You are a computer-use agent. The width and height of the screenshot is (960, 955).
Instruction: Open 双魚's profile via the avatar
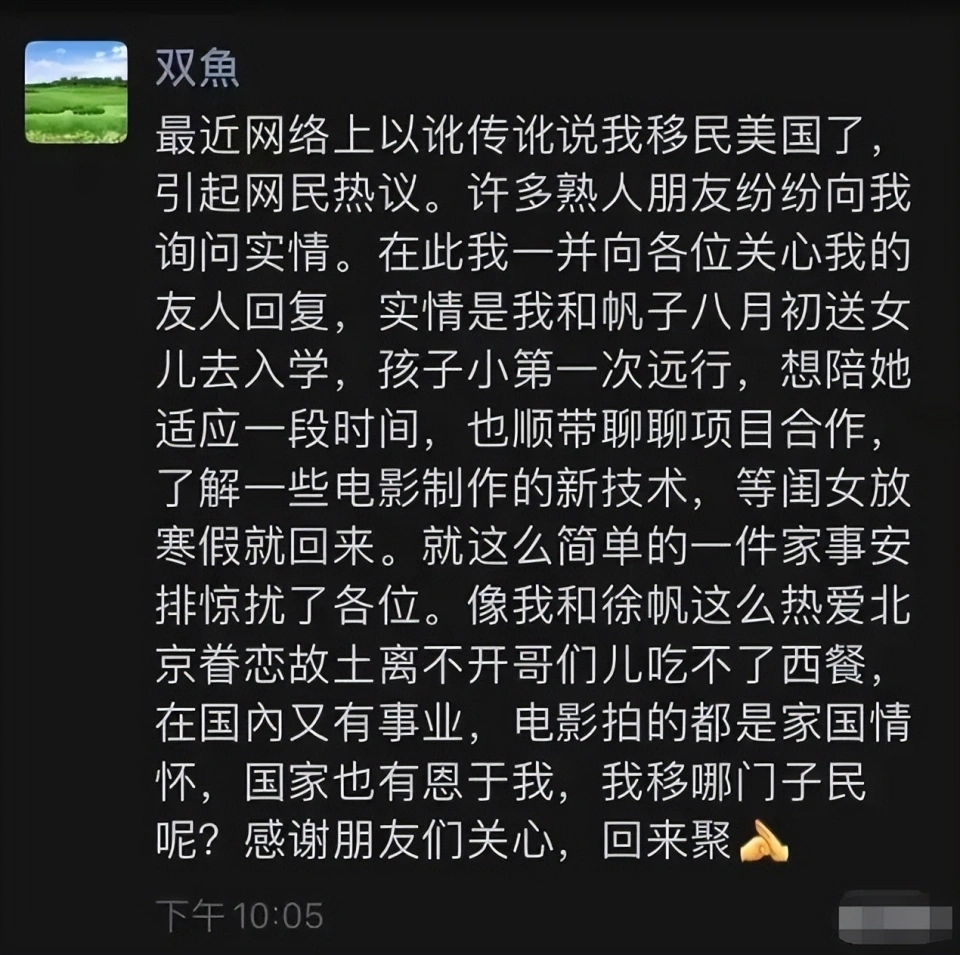tap(76, 92)
